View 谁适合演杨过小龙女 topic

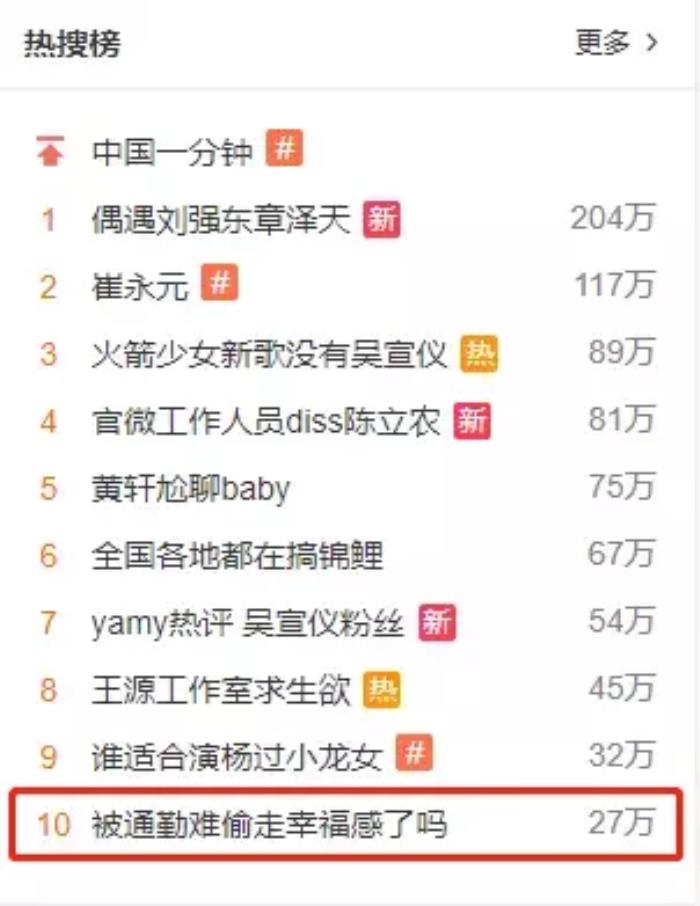click(x=237, y=757)
